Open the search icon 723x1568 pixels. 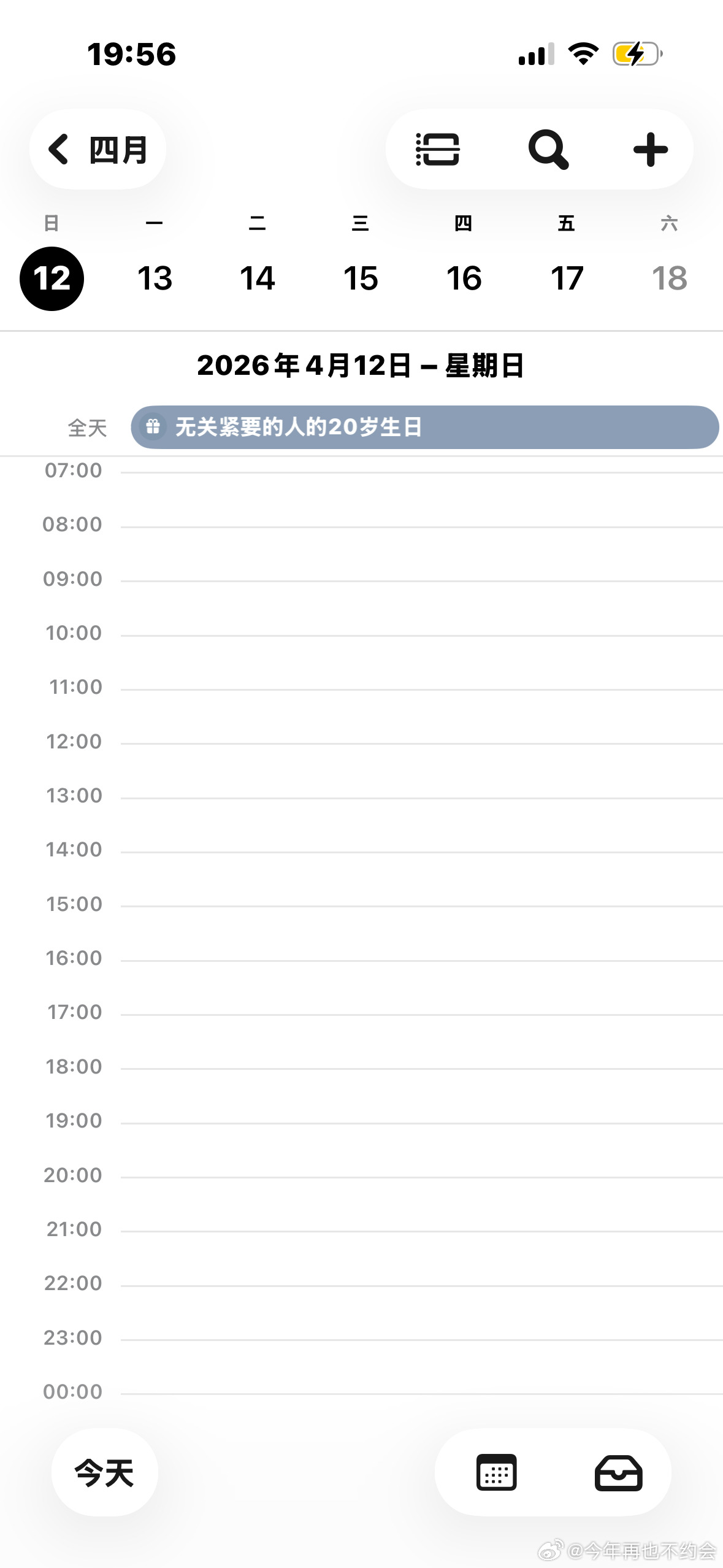coord(548,149)
